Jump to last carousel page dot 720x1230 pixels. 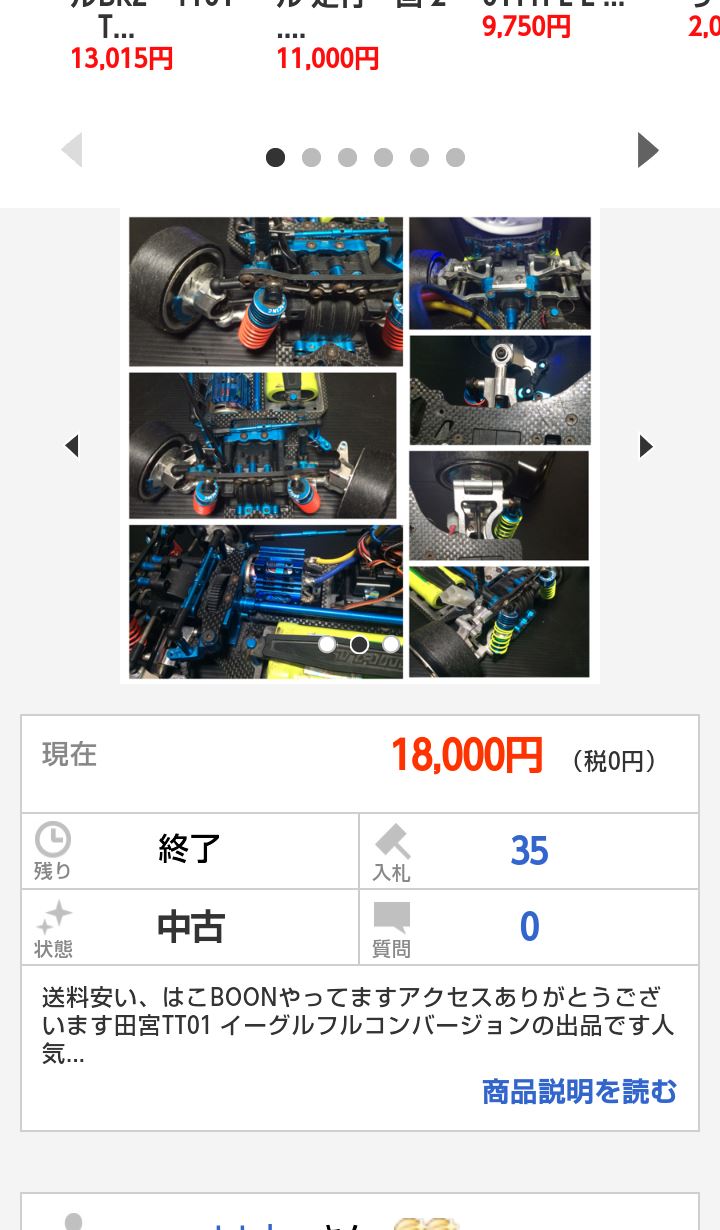point(455,158)
